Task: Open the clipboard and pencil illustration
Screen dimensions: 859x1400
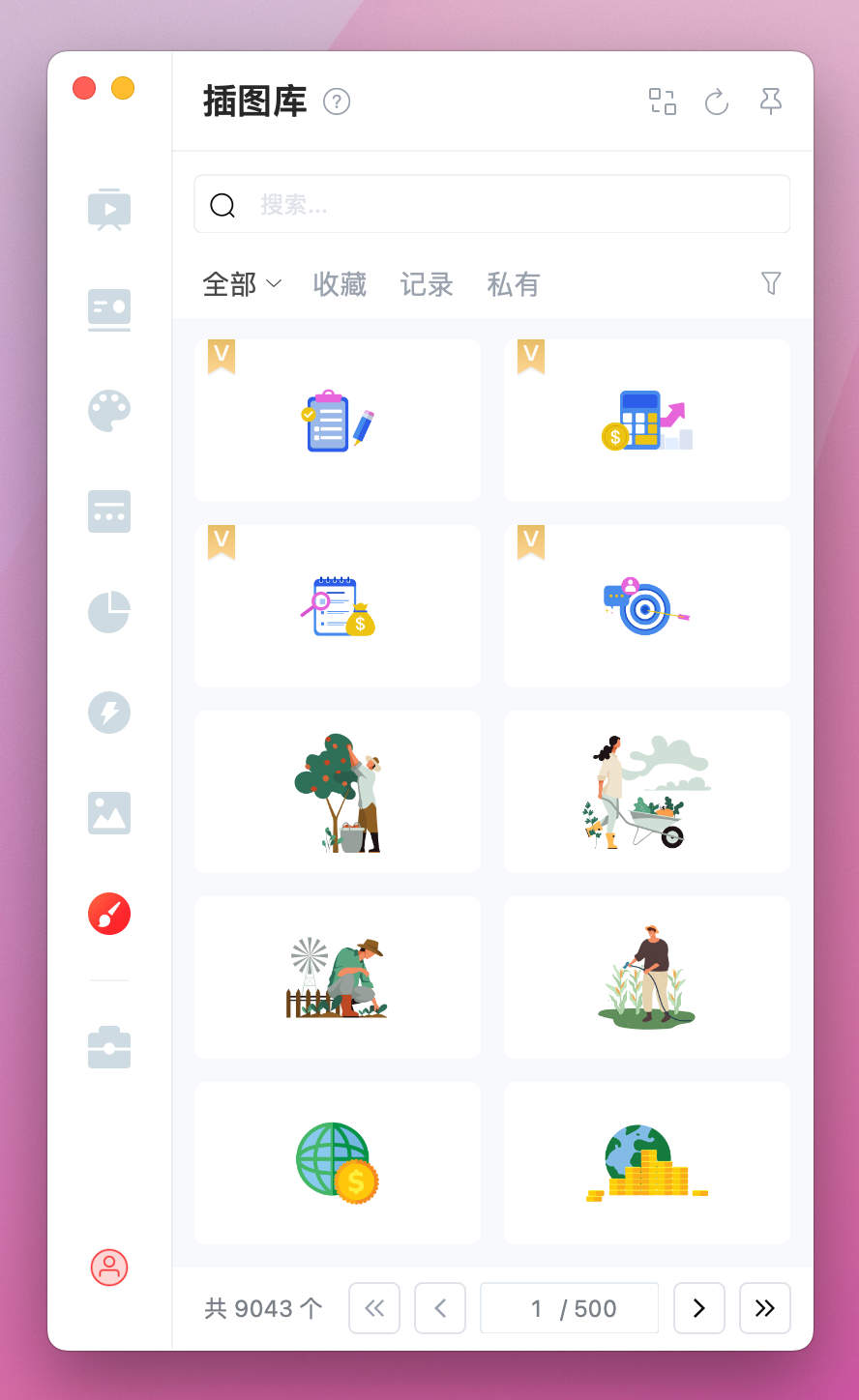Action: pyautogui.click(x=338, y=421)
